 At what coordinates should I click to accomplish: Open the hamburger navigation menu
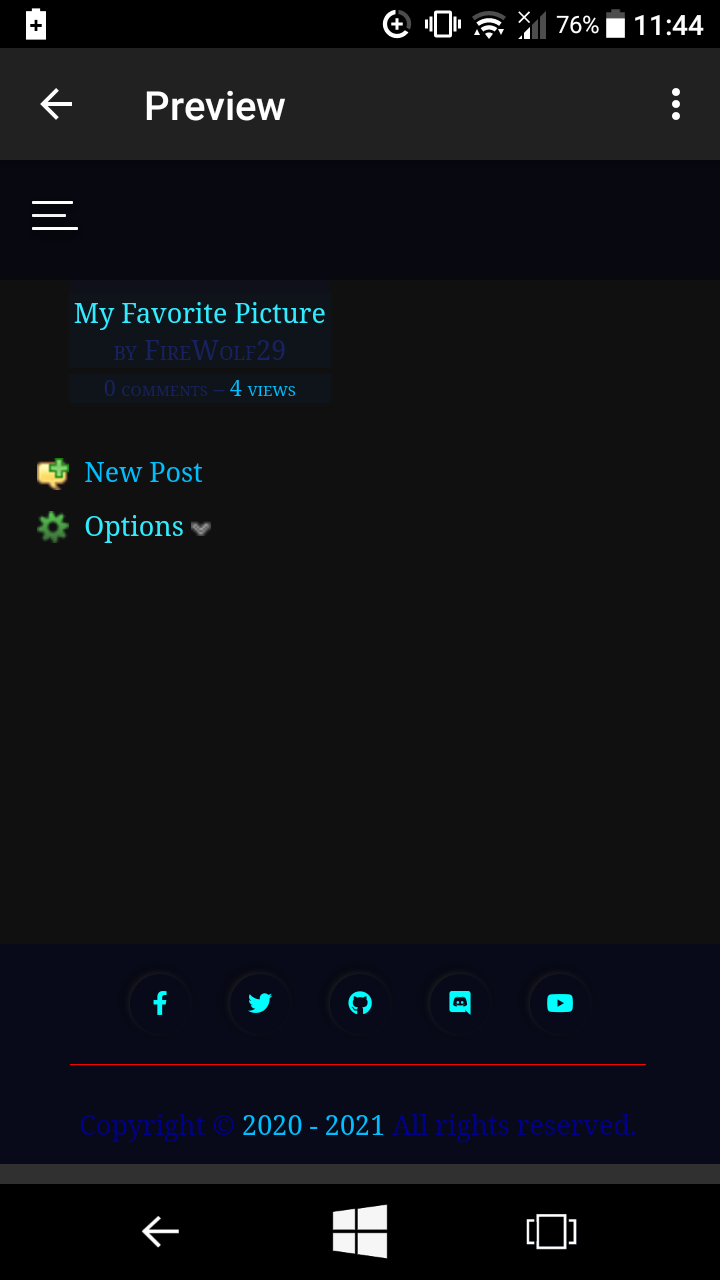(x=54, y=215)
